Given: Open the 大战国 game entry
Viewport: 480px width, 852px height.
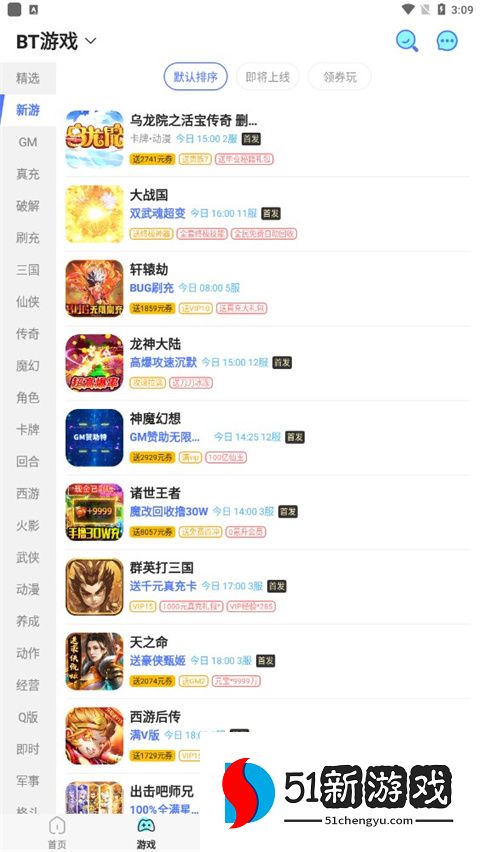Looking at the screenshot, I should click(267, 214).
